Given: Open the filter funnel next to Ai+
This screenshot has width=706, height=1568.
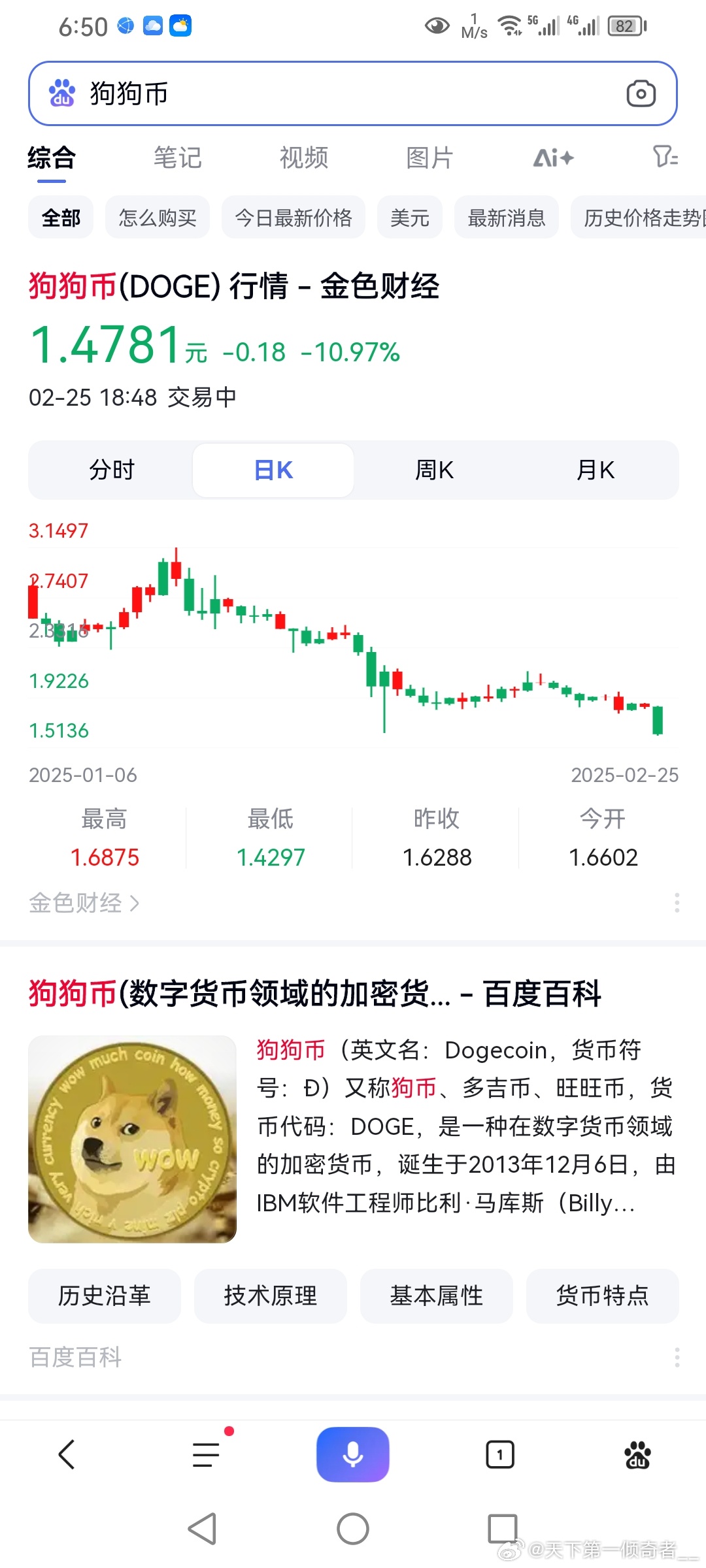Looking at the screenshot, I should [x=665, y=157].
